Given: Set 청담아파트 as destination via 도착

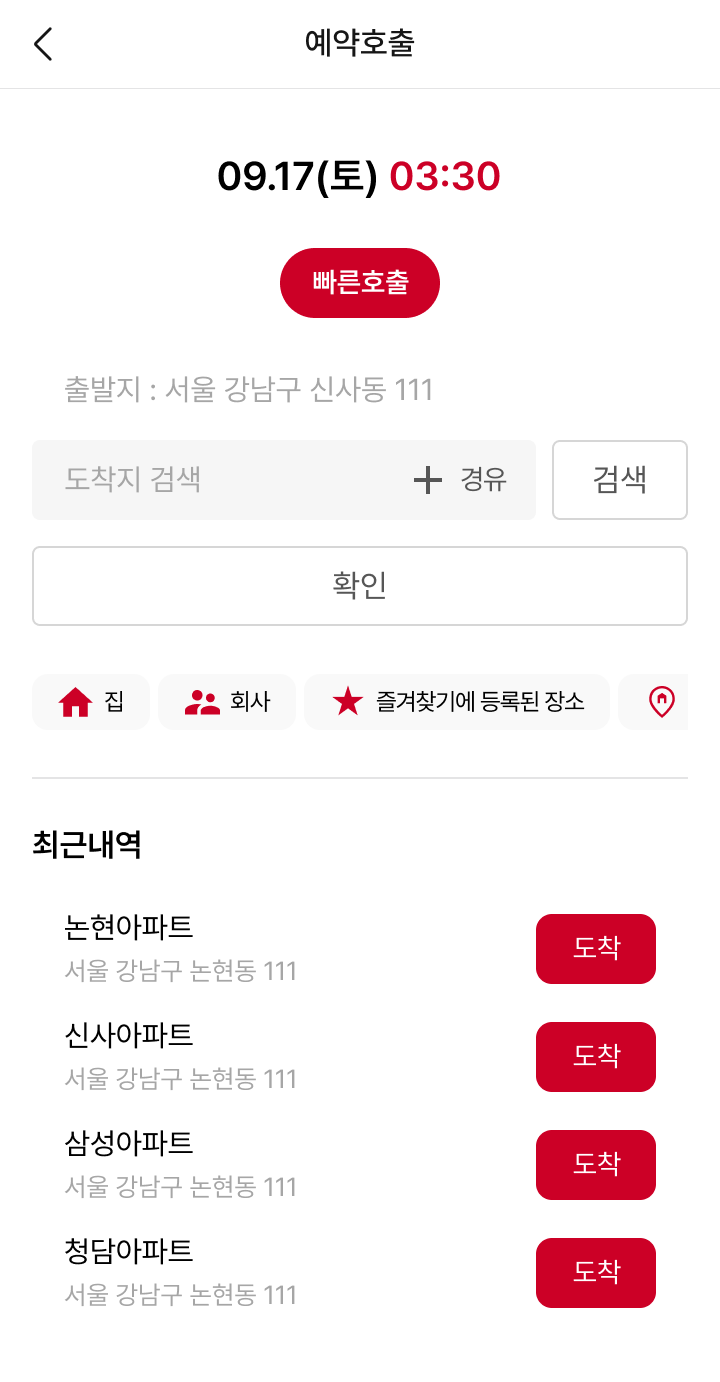Looking at the screenshot, I should point(596,1273).
